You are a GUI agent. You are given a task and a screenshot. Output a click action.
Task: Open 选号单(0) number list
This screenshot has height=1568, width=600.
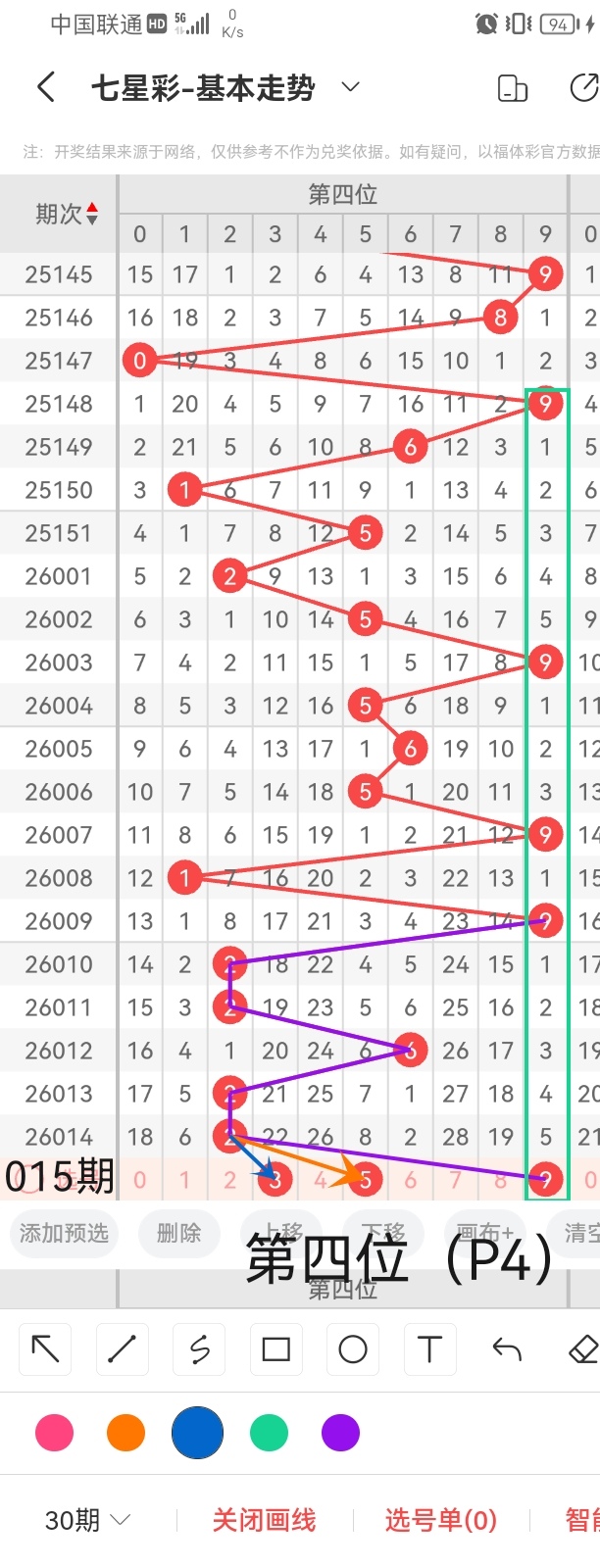coord(440,1520)
